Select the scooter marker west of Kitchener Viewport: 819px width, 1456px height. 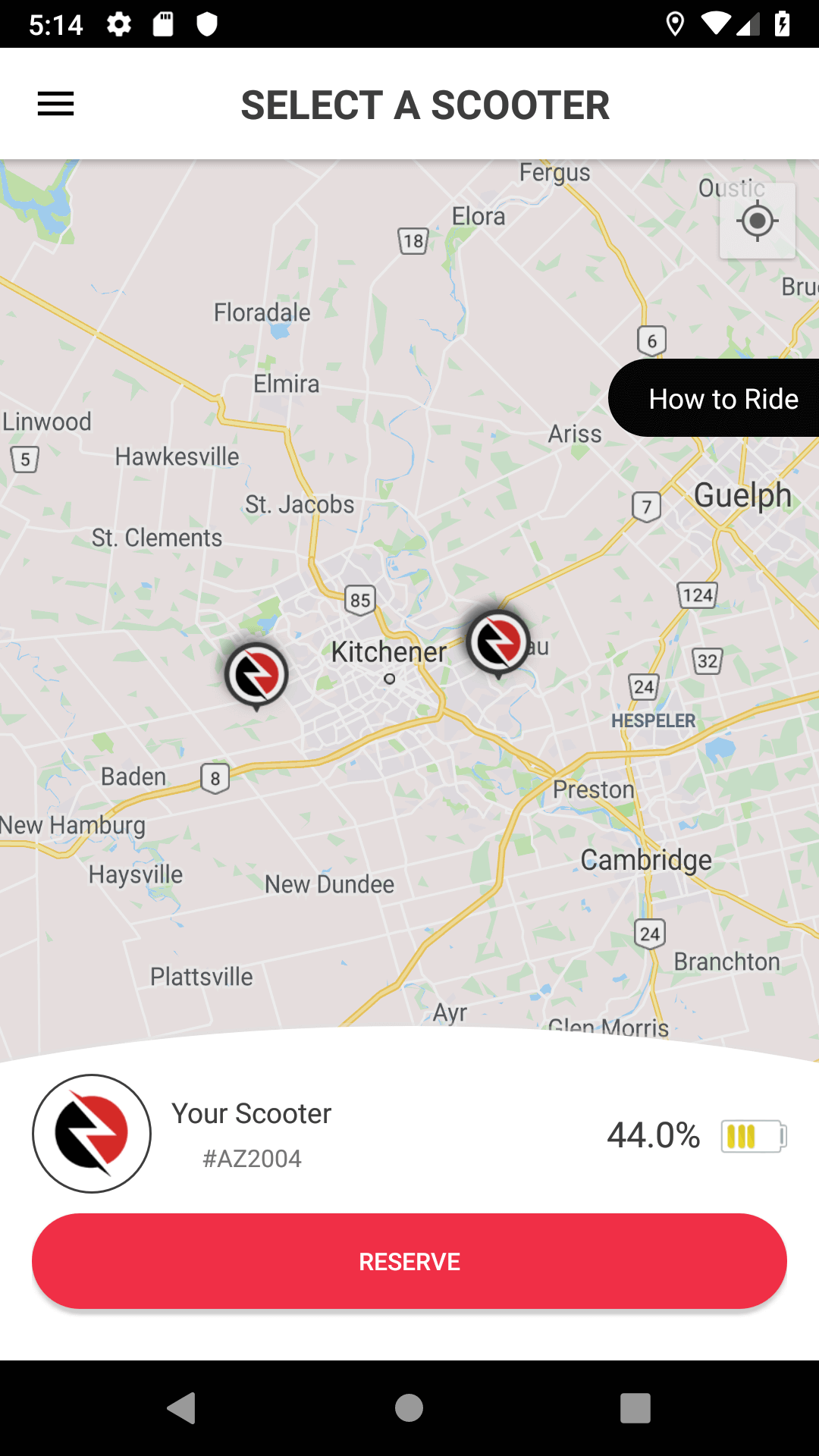256,674
